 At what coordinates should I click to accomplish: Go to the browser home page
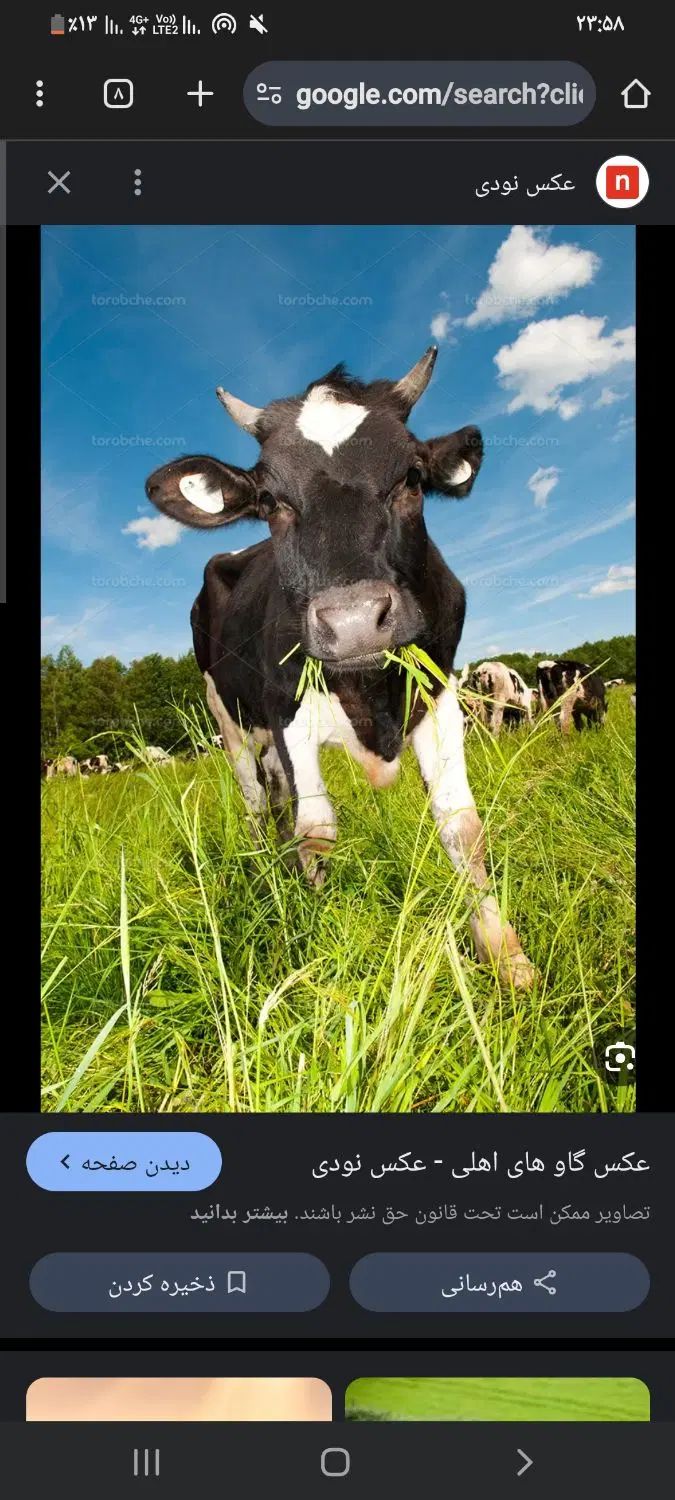[635, 94]
